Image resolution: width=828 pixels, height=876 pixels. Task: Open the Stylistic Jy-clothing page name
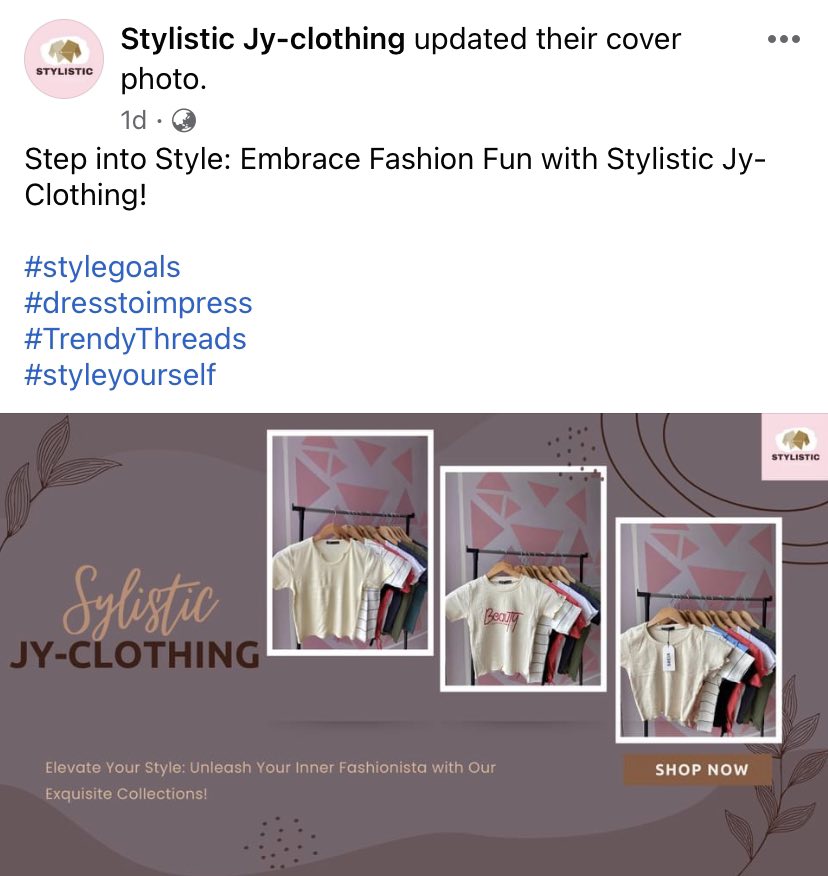coord(262,40)
